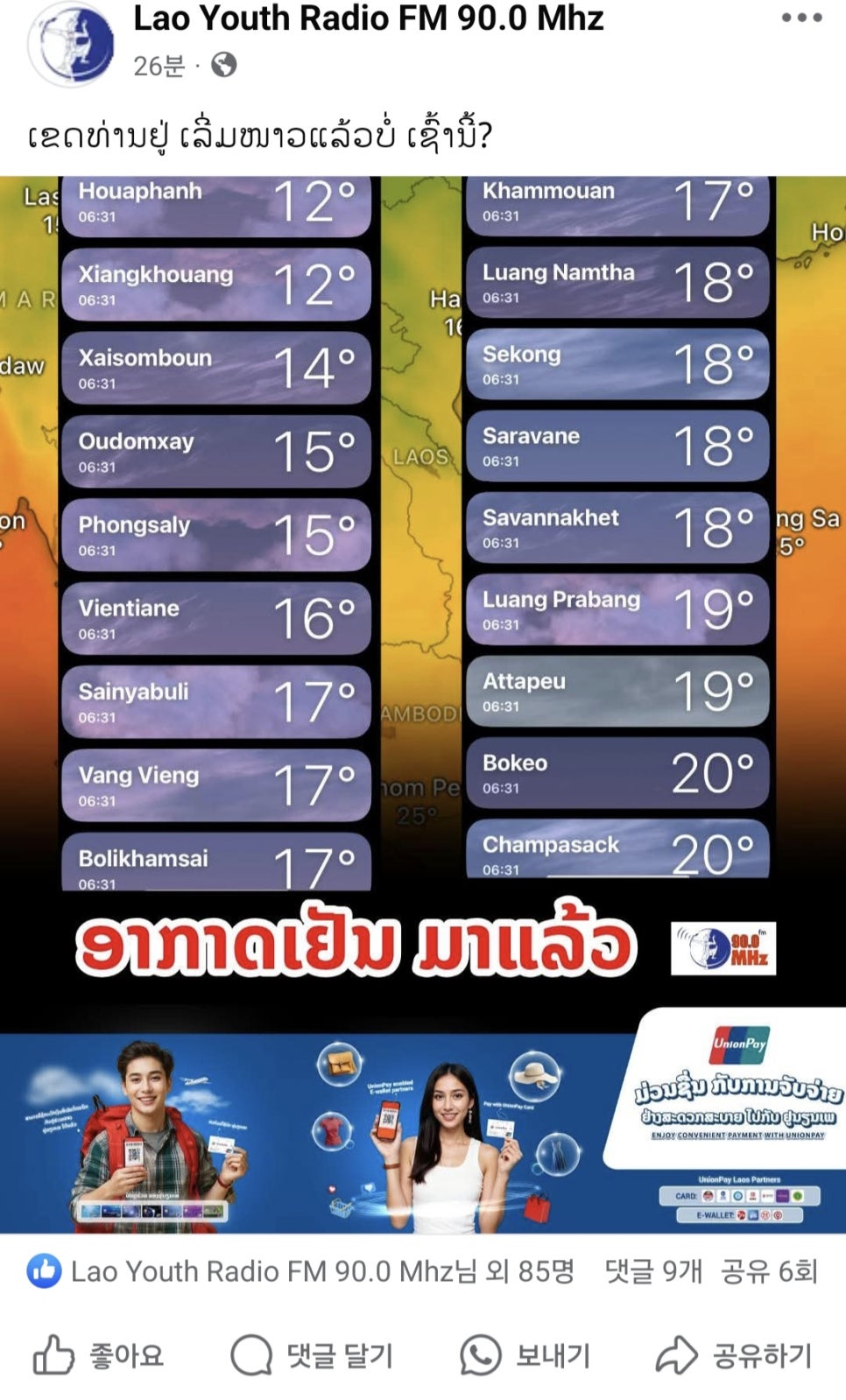
Task: Like this post with 좋아요
Action: click(98, 1354)
